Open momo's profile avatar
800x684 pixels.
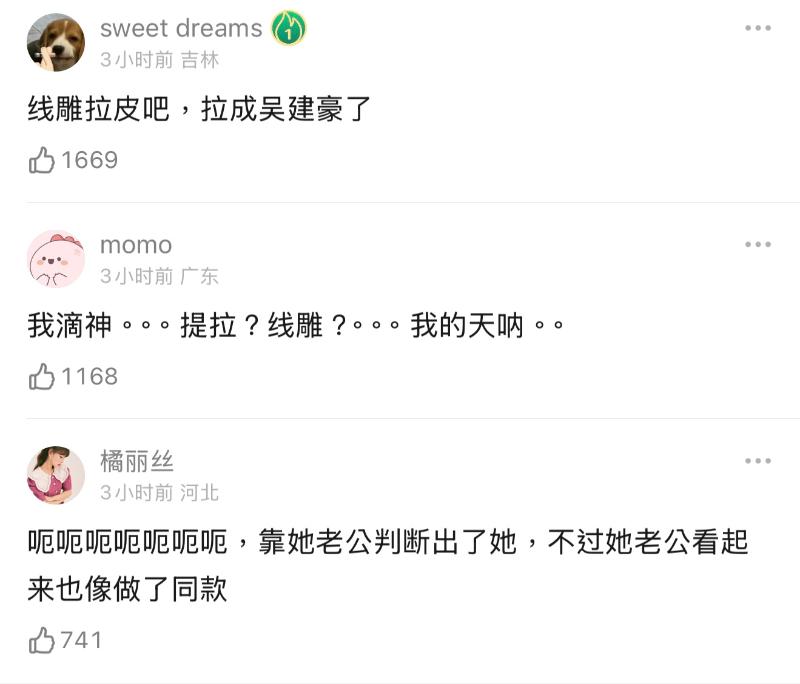click(x=56, y=259)
